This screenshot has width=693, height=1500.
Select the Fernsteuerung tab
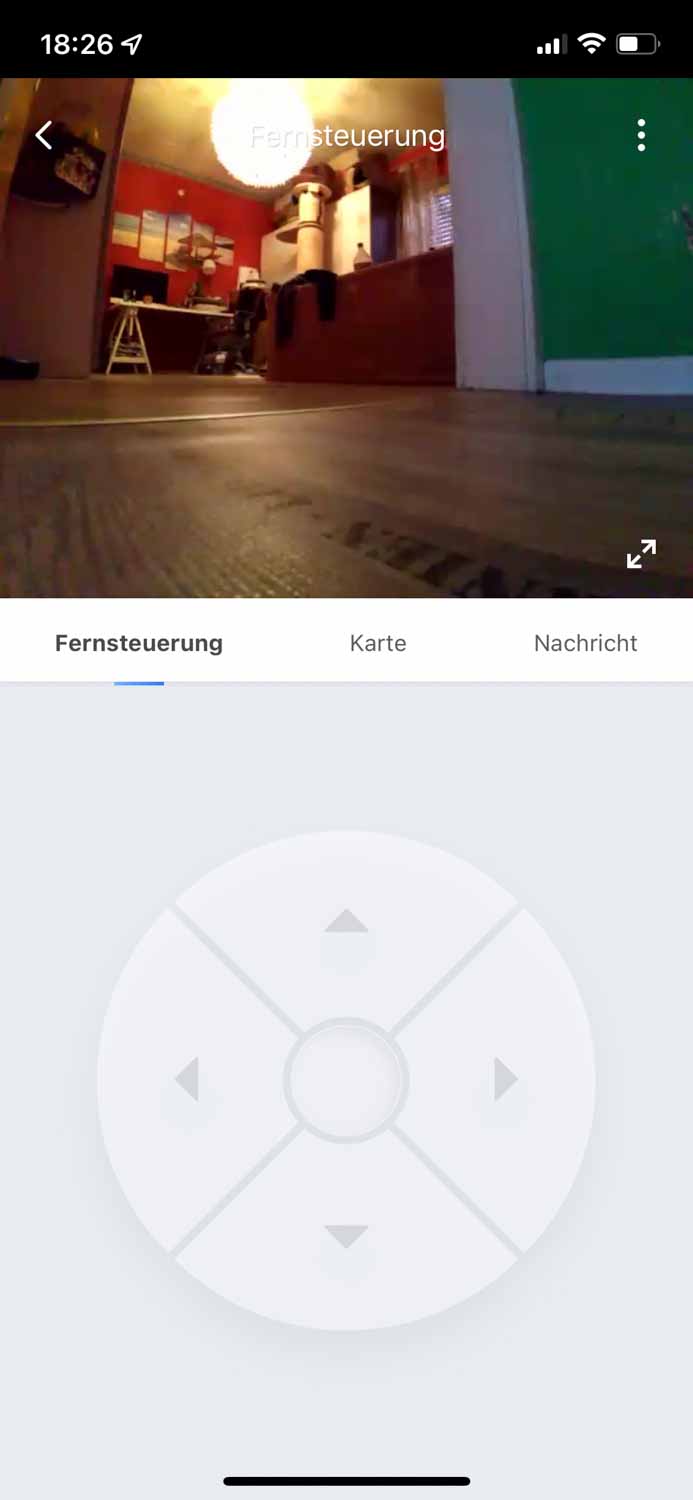(x=139, y=643)
